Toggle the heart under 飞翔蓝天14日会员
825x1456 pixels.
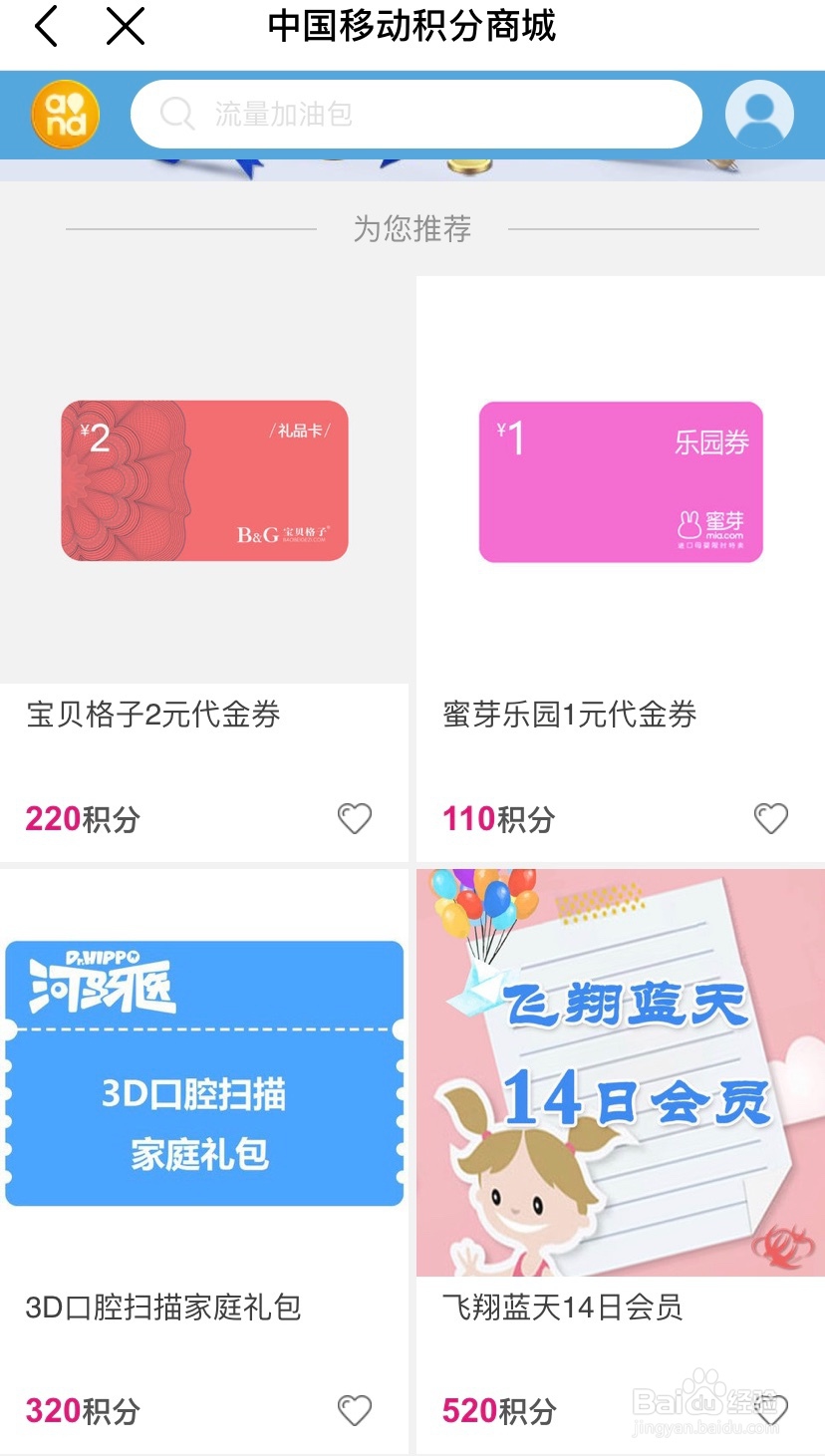(x=770, y=1411)
